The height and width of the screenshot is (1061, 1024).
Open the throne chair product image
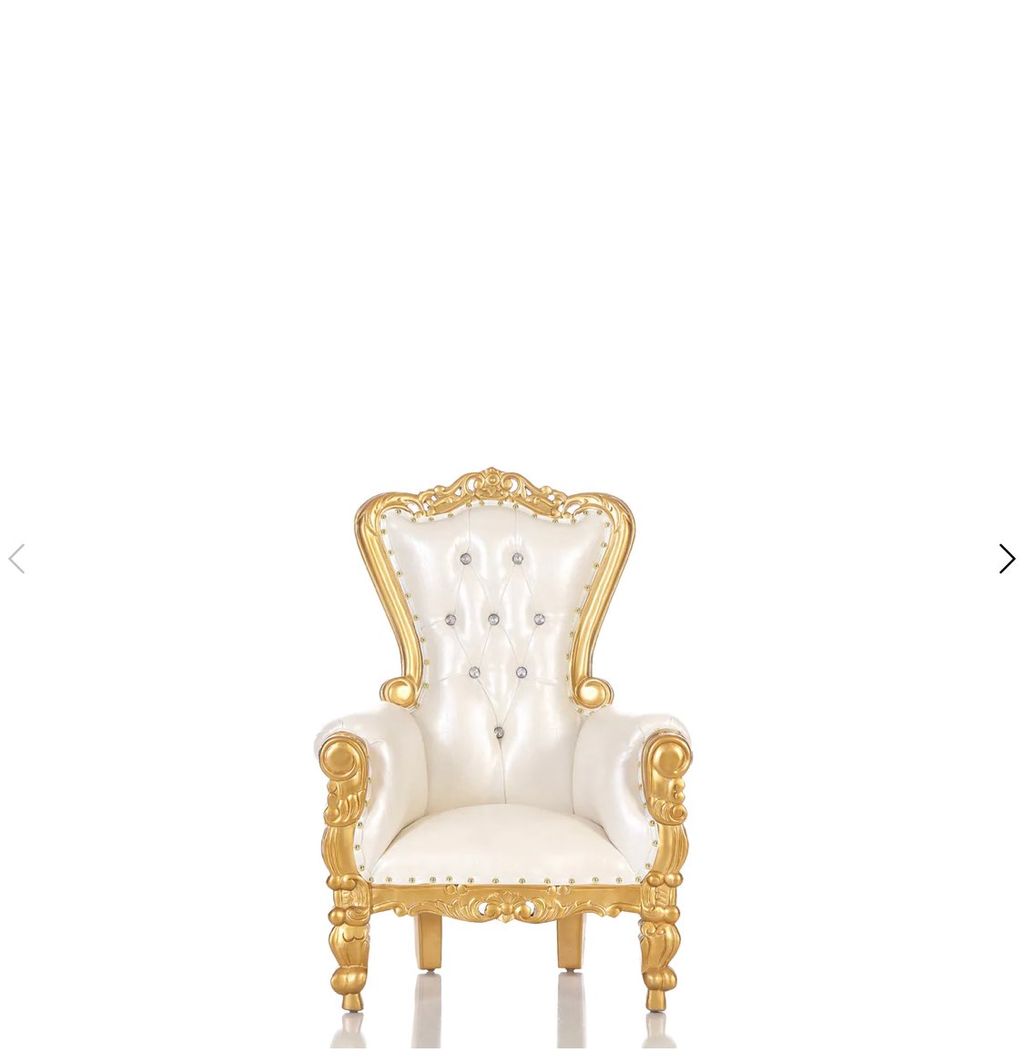(x=503, y=740)
